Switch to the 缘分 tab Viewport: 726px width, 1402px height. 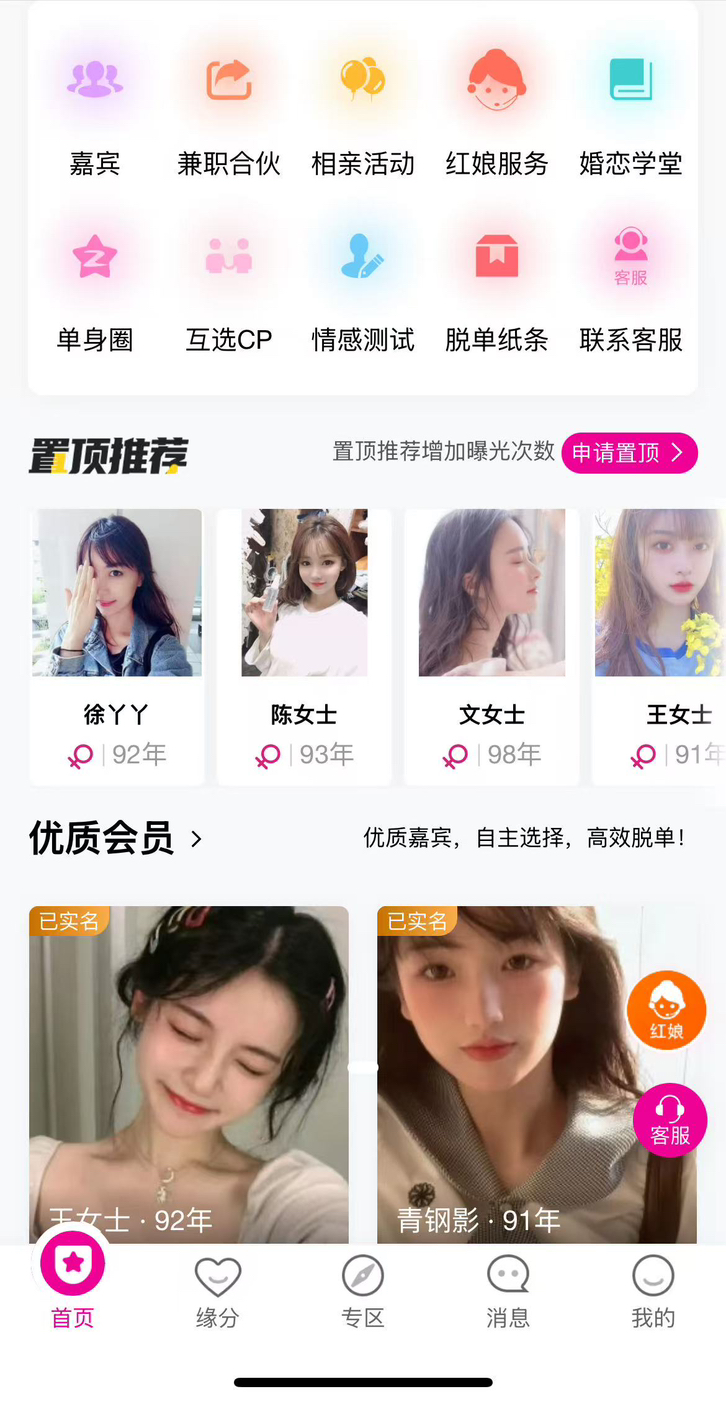tap(217, 1292)
